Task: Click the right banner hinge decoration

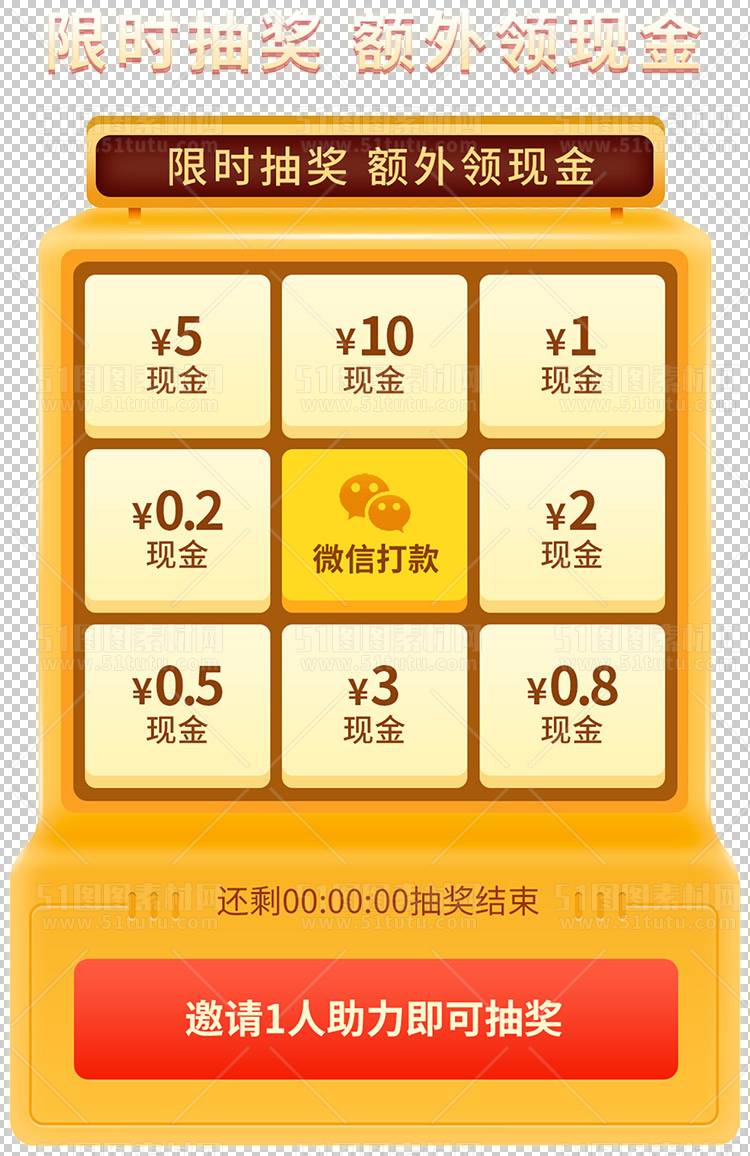Action: click(617, 214)
